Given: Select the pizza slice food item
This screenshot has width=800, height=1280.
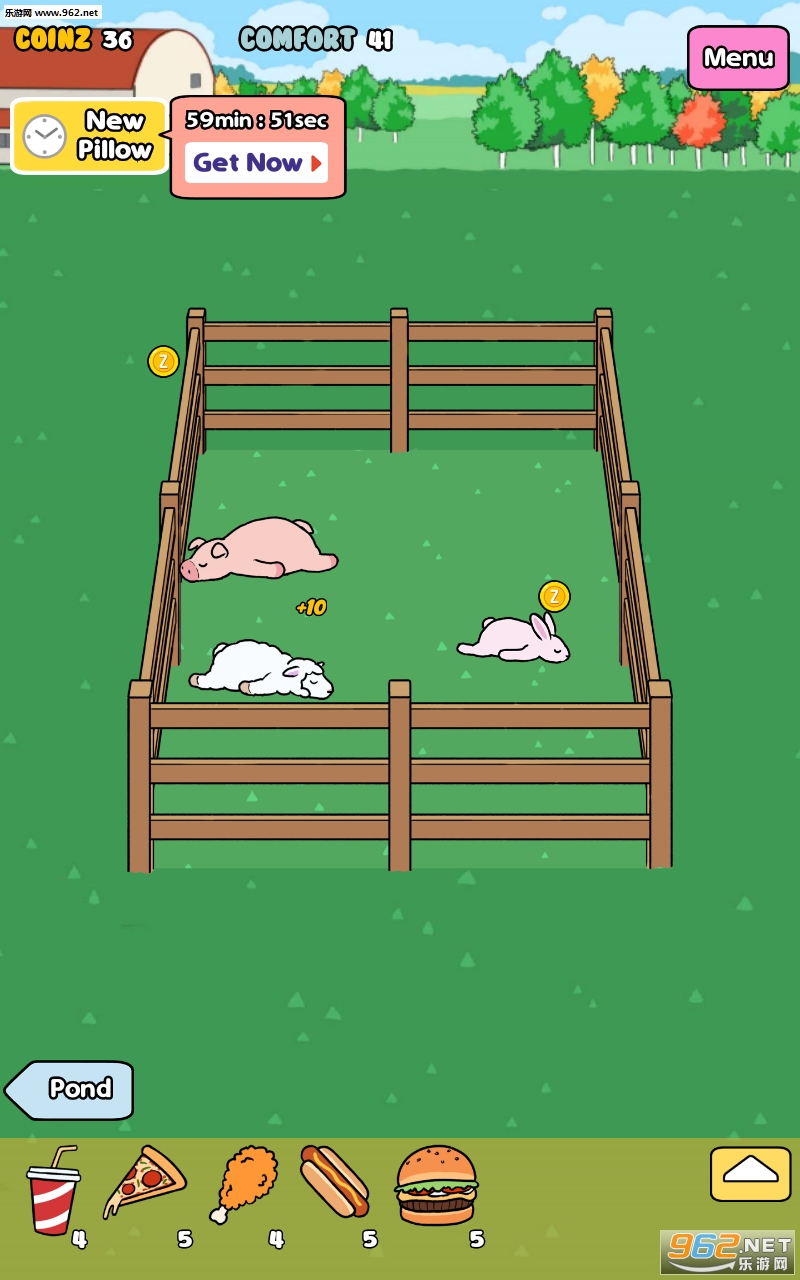Looking at the screenshot, I should (144, 1182).
